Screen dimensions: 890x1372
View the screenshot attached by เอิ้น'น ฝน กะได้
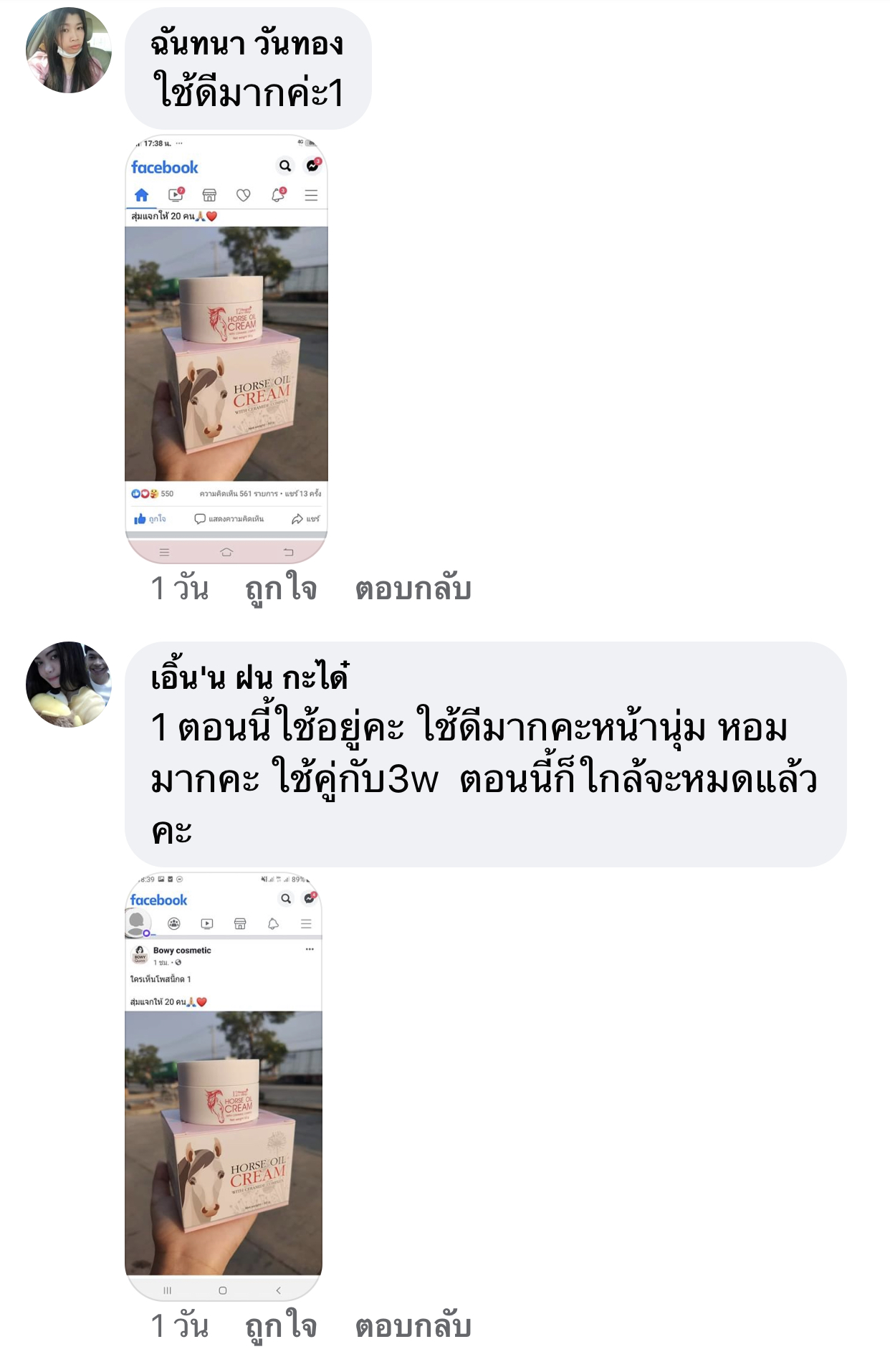pos(224,1086)
